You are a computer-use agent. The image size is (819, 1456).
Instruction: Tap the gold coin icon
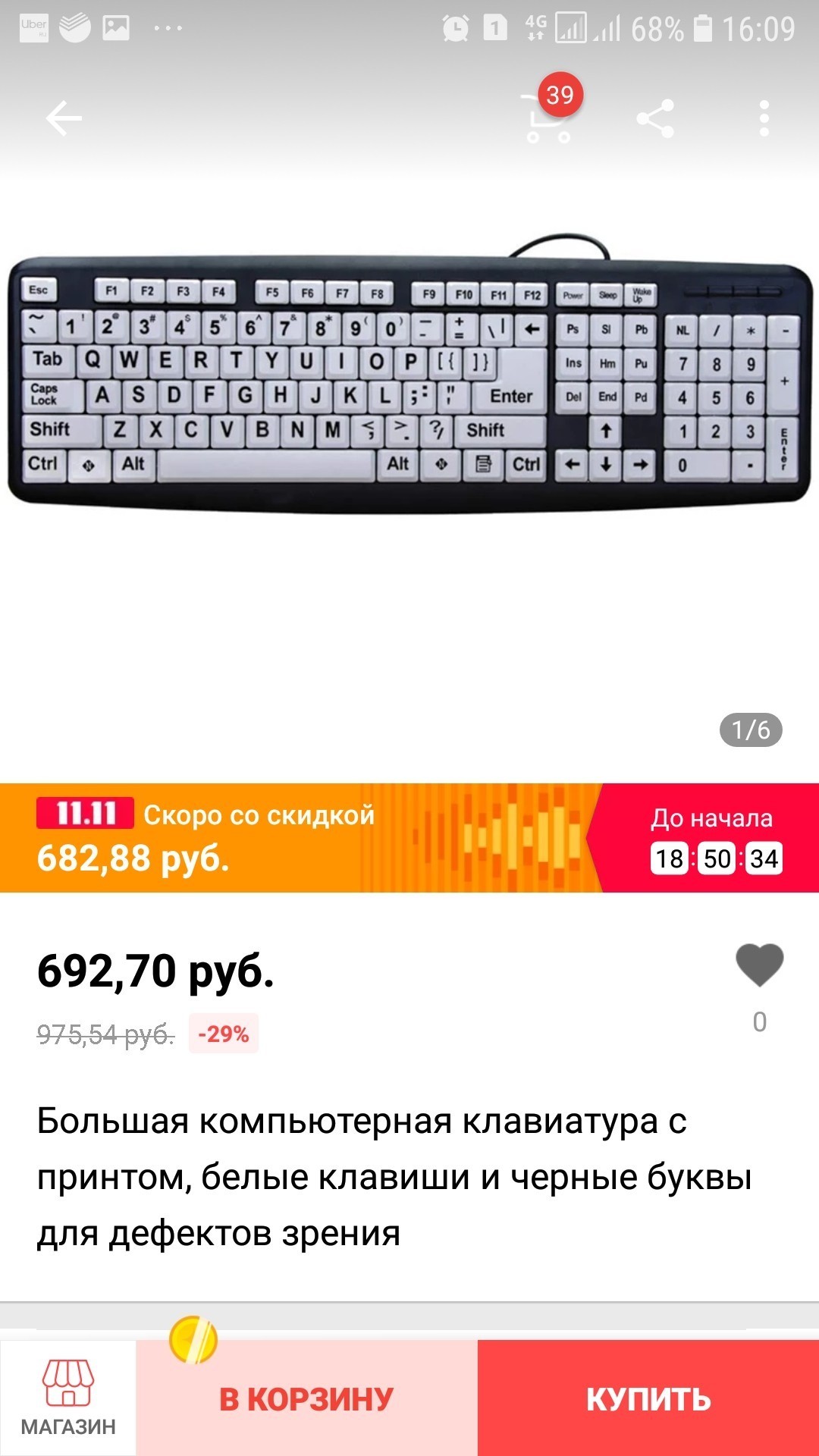(x=193, y=1340)
